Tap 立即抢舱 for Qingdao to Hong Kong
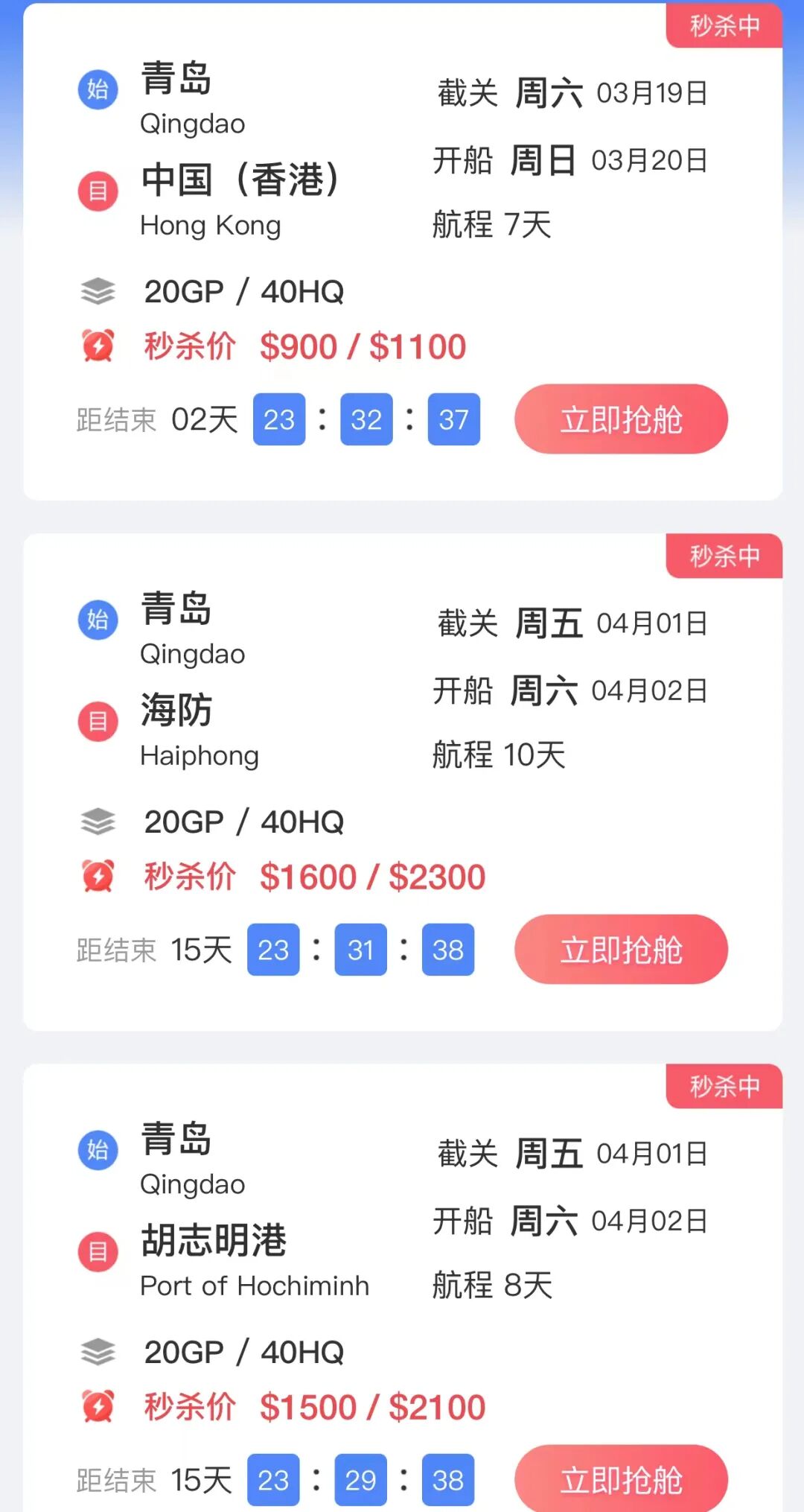This screenshot has width=804, height=1512. (x=621, y=419)
